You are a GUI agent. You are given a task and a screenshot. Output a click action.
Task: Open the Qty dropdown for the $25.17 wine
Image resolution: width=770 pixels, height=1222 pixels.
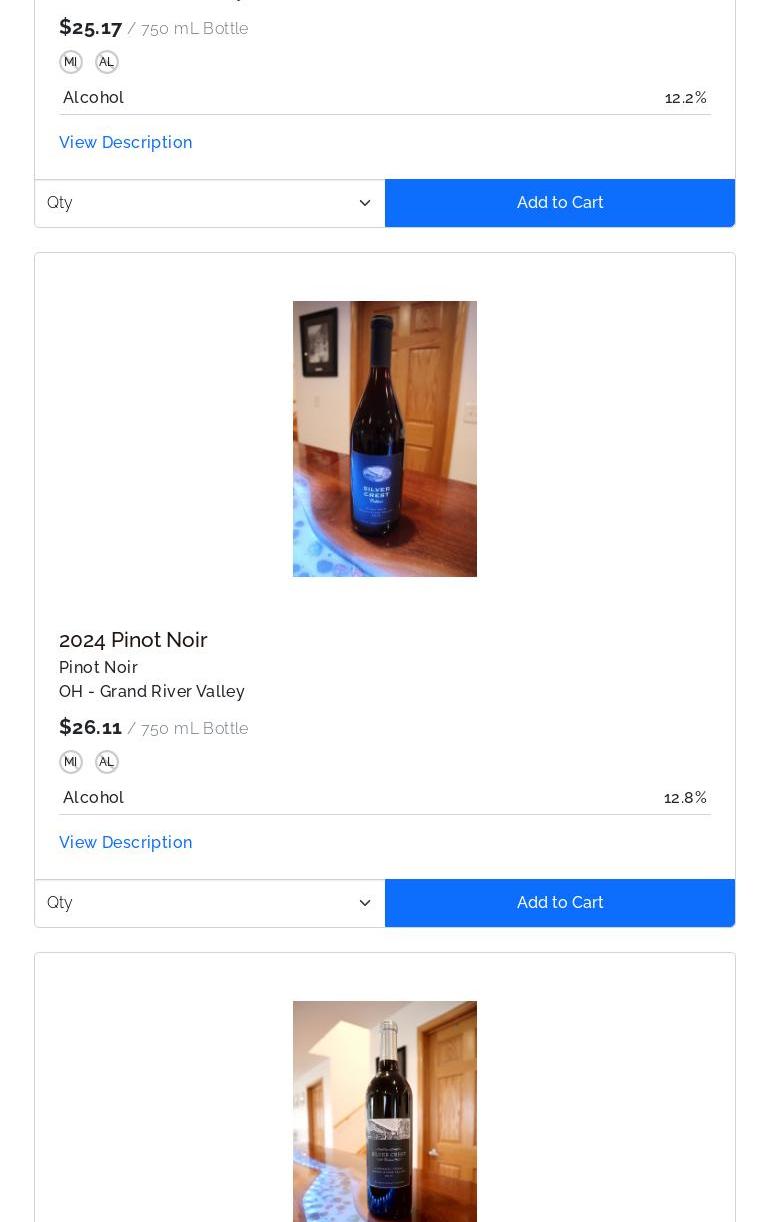point(210,202)
